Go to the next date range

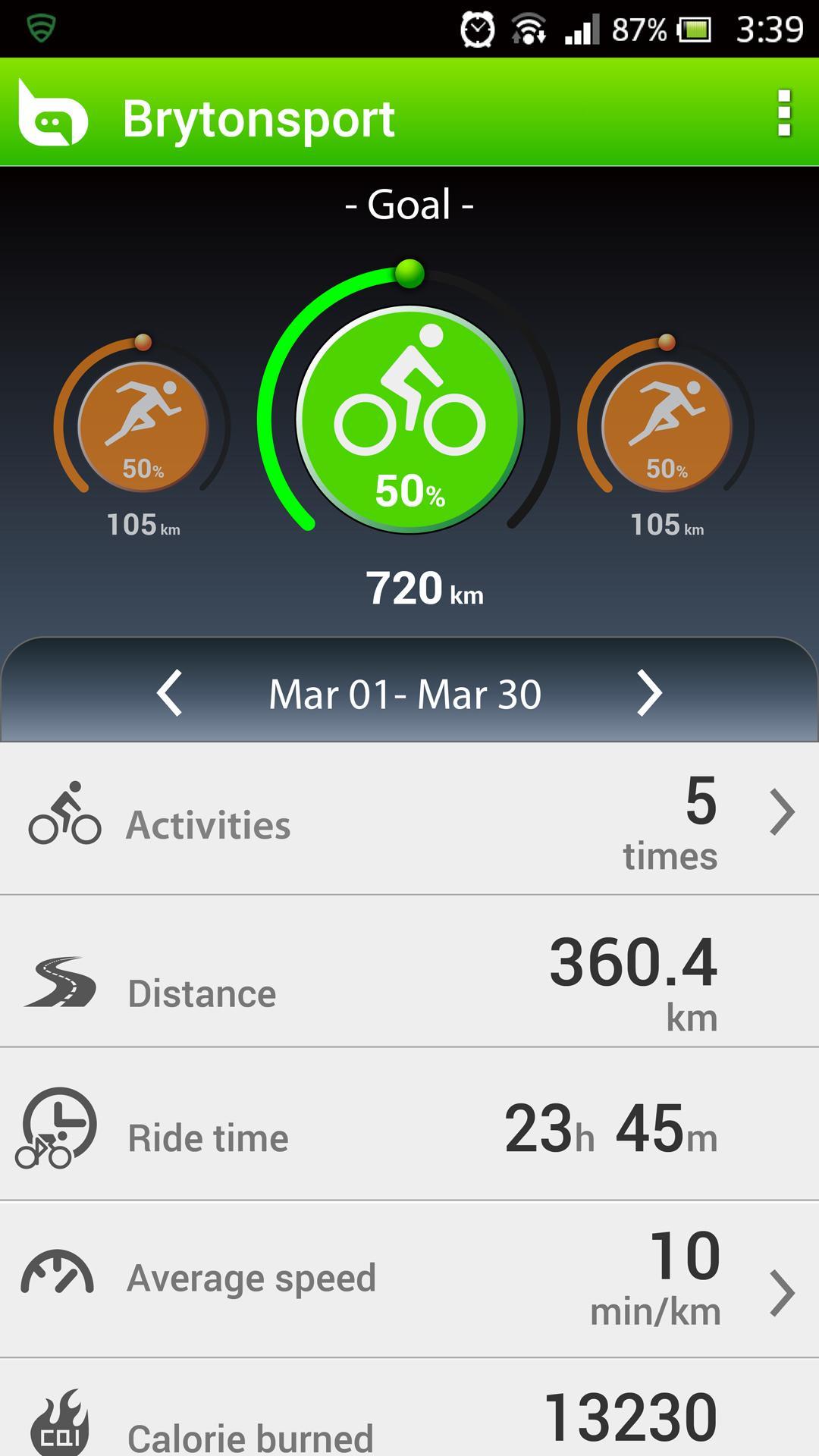(649, 692)
